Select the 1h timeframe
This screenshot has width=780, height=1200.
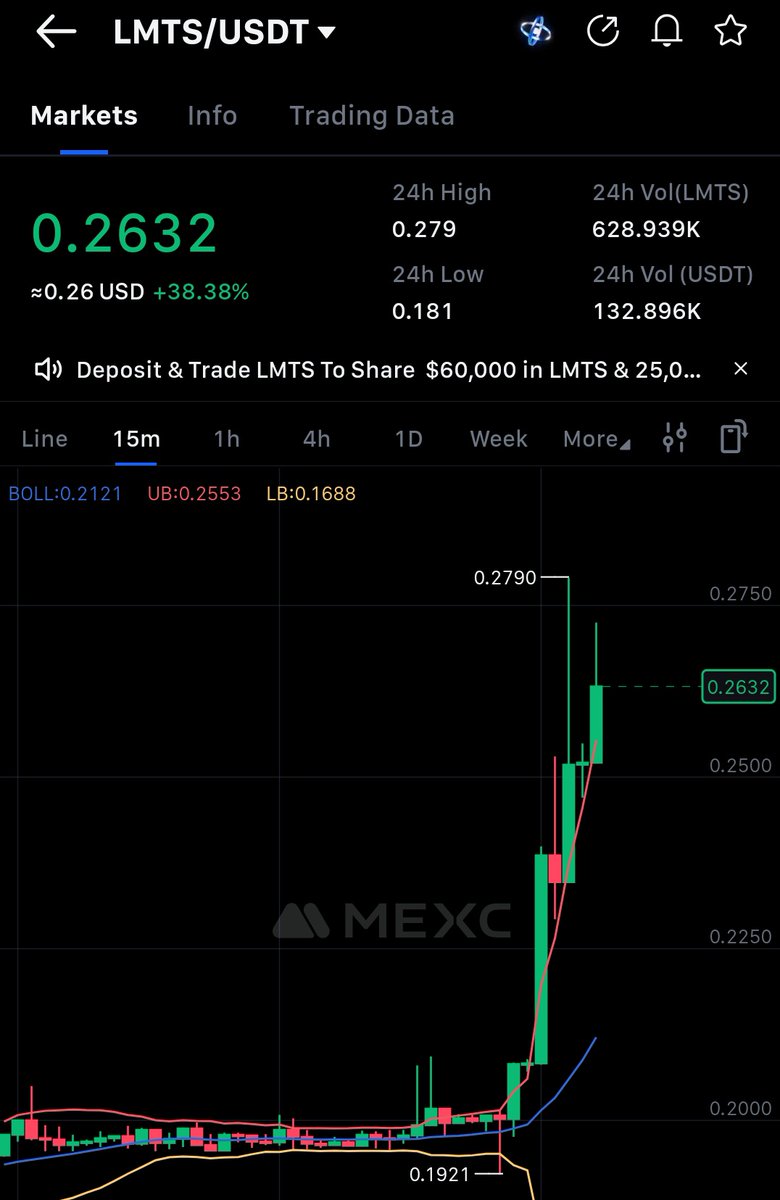click(x=227, y=439)
